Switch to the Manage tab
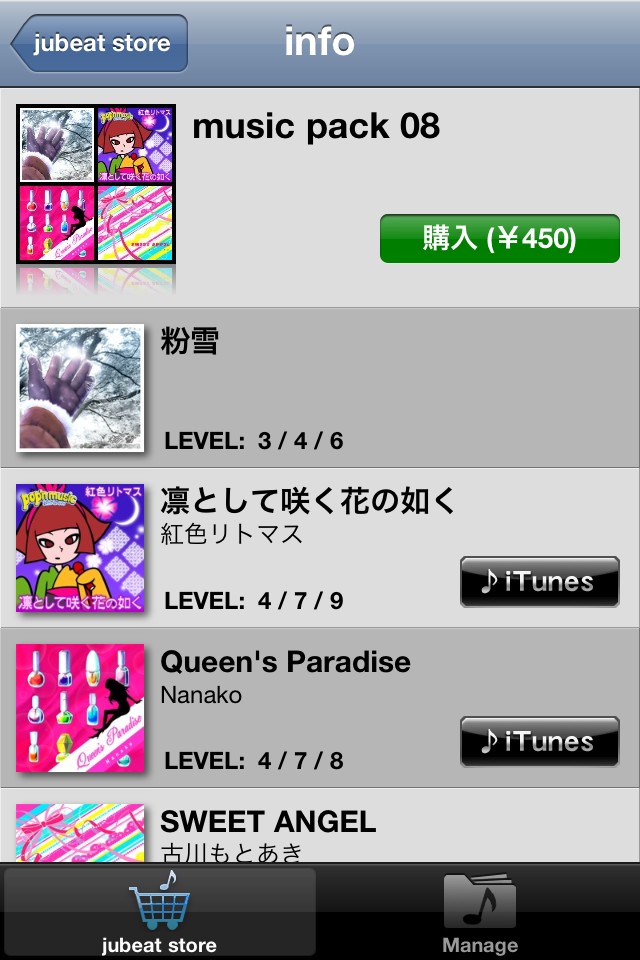The width and height of the screenshot is (640, 960). 480,912
